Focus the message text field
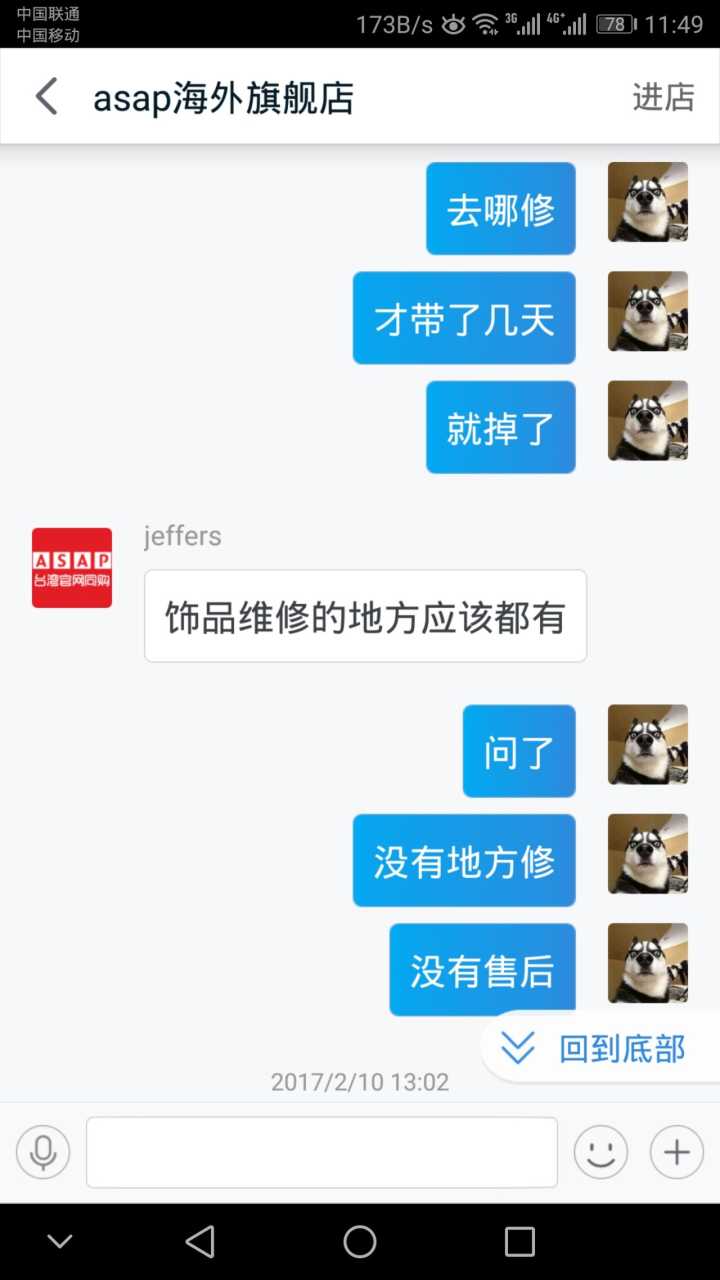 (321, 1152)
